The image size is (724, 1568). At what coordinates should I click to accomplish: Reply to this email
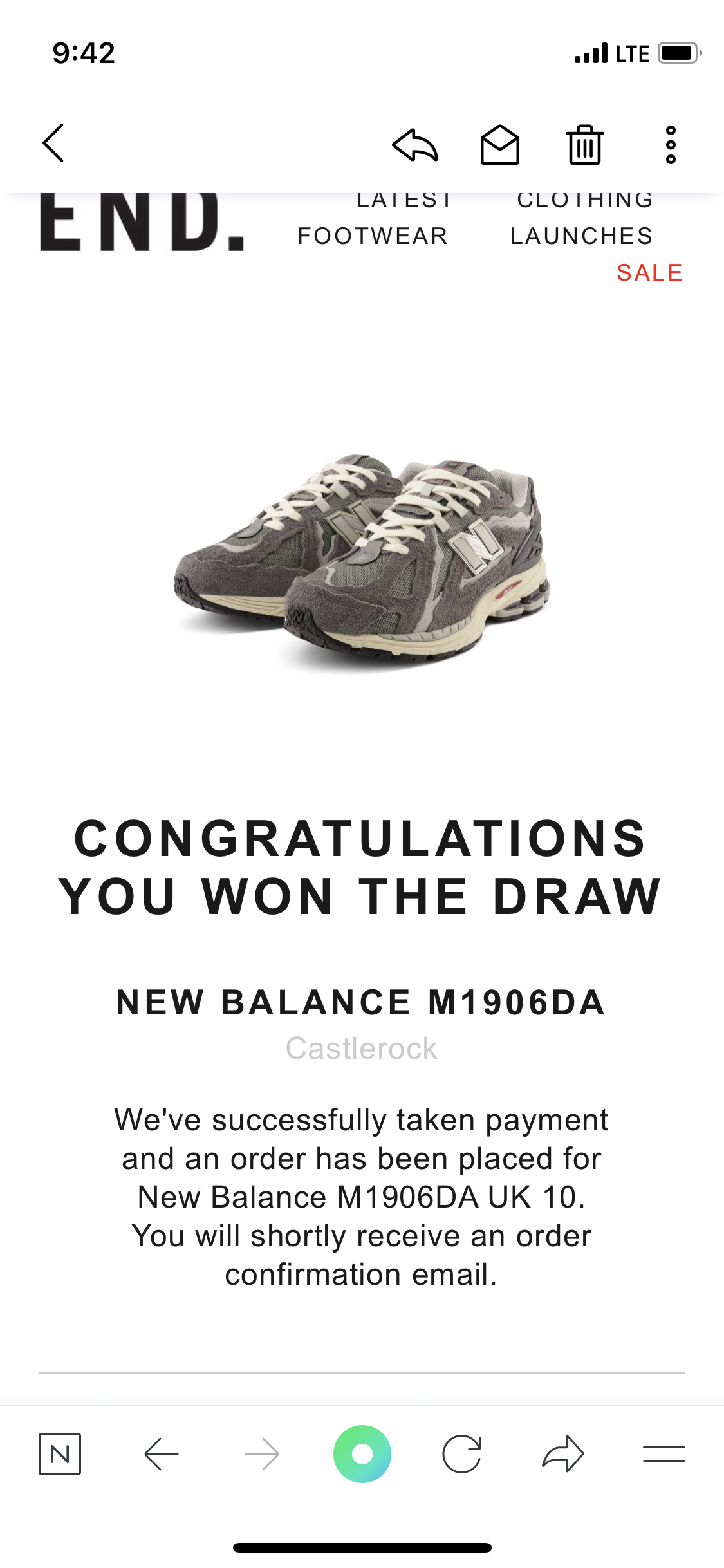(x=415, y=145)
